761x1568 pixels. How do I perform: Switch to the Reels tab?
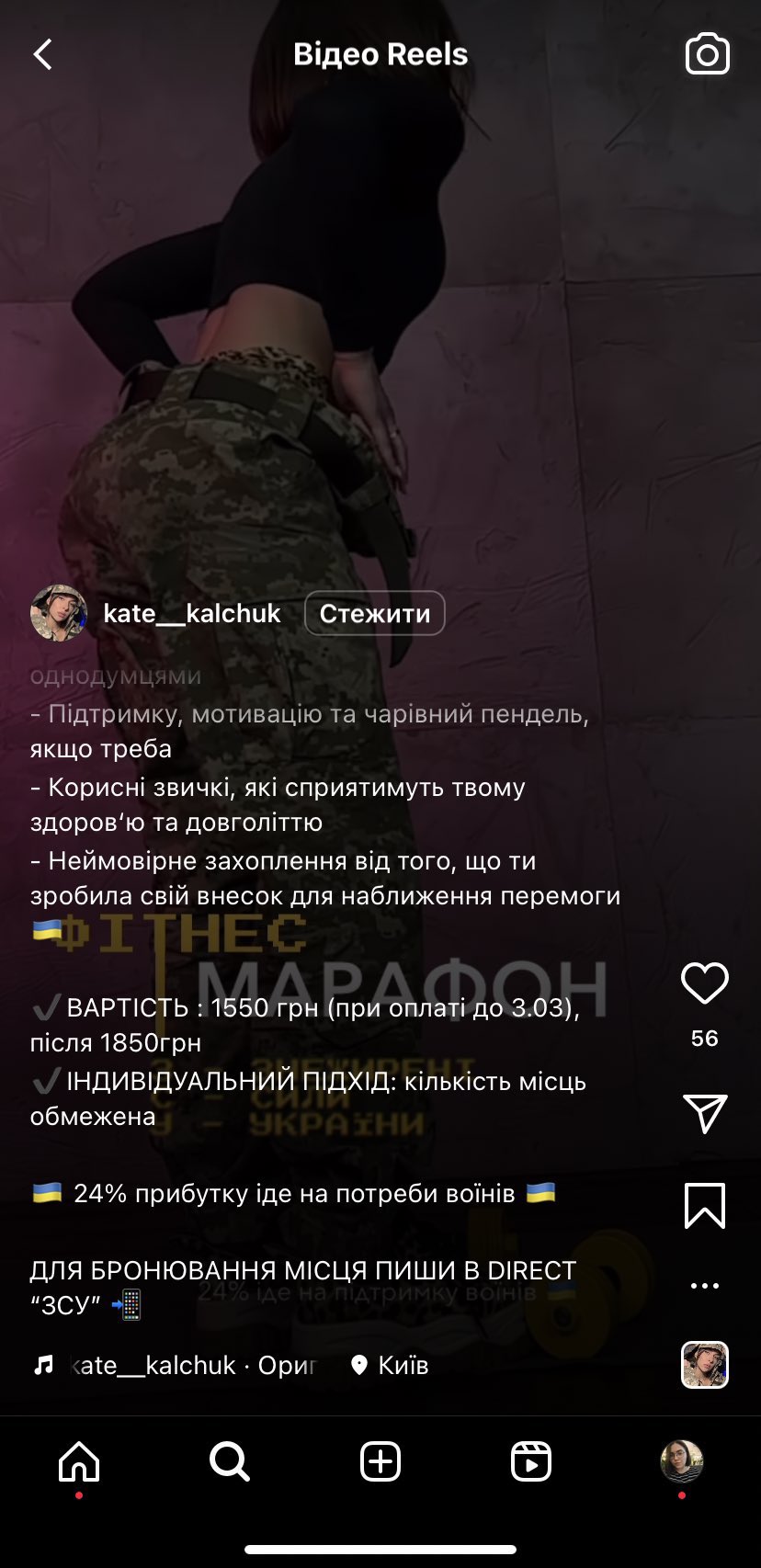point(531,1461)
